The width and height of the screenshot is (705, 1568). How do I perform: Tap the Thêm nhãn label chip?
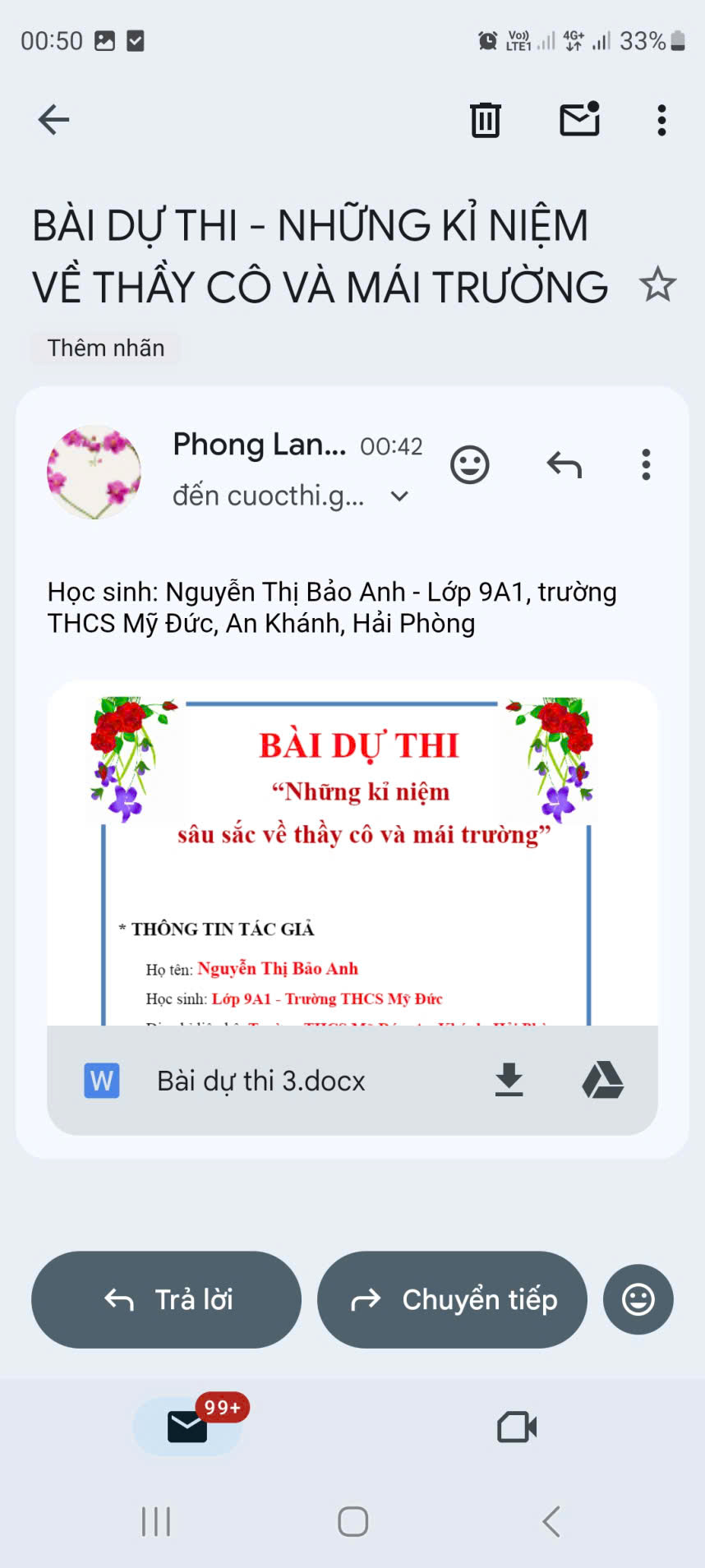coord(106,348)
